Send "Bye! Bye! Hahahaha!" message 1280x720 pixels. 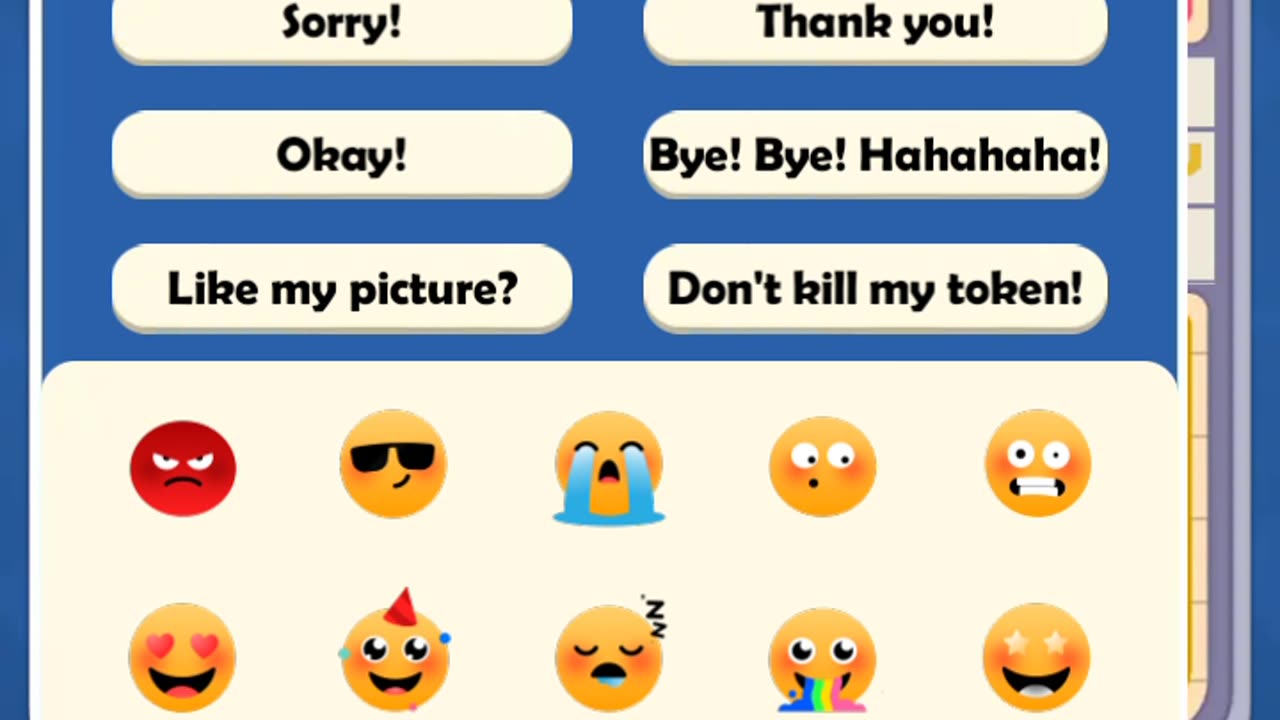coord(875,155)
